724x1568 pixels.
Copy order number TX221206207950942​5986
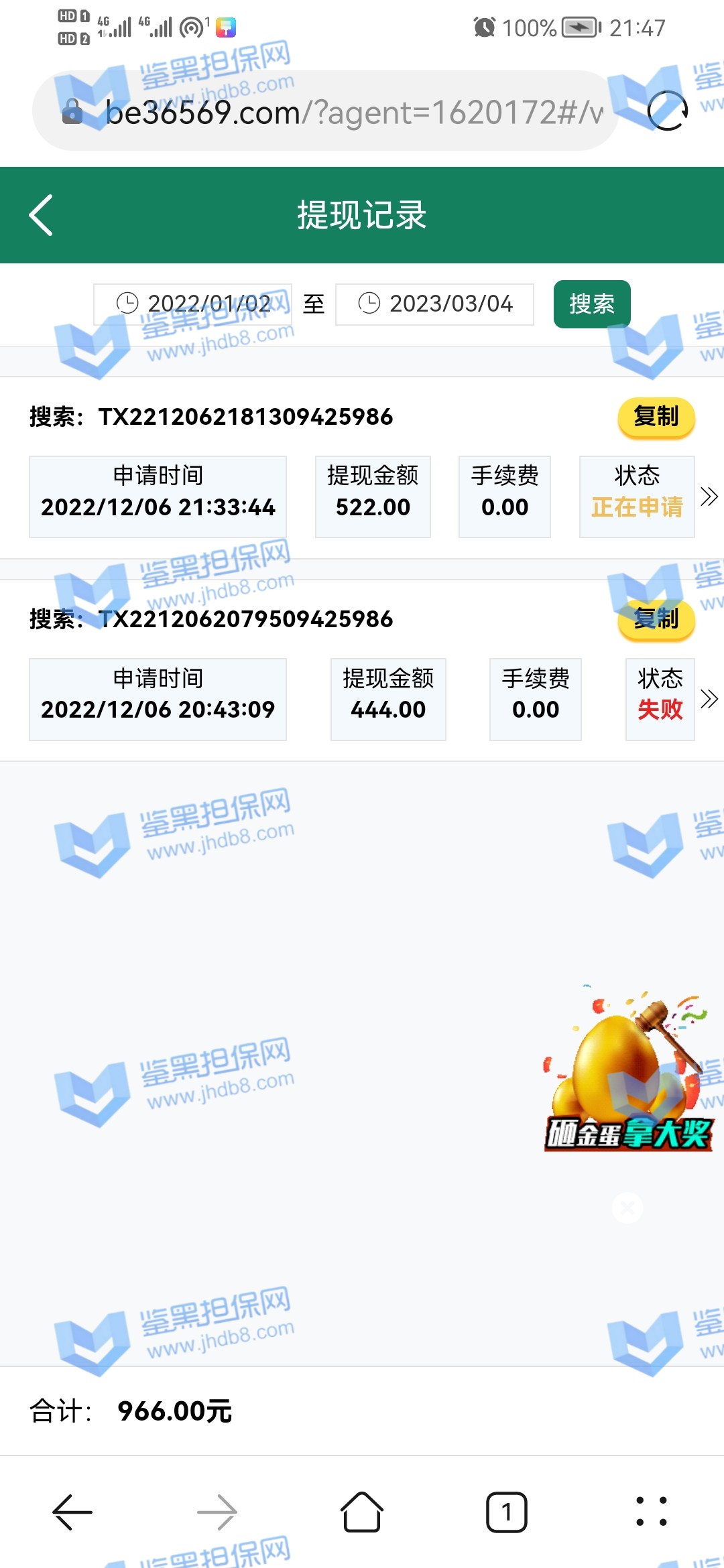click(x=656, y=619)
